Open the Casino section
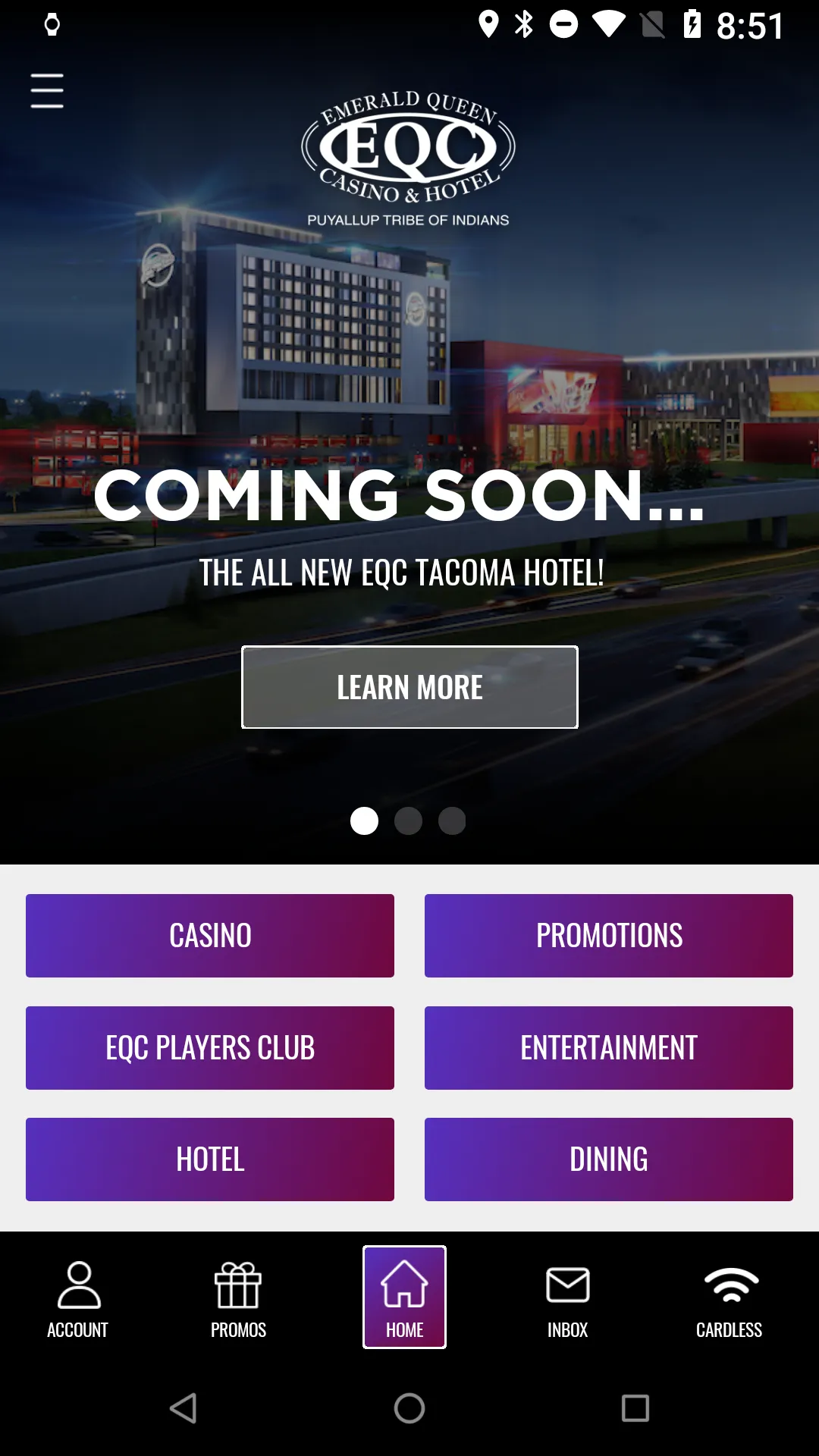Viewport: 819px width, 1456px height. coord(210,936)
